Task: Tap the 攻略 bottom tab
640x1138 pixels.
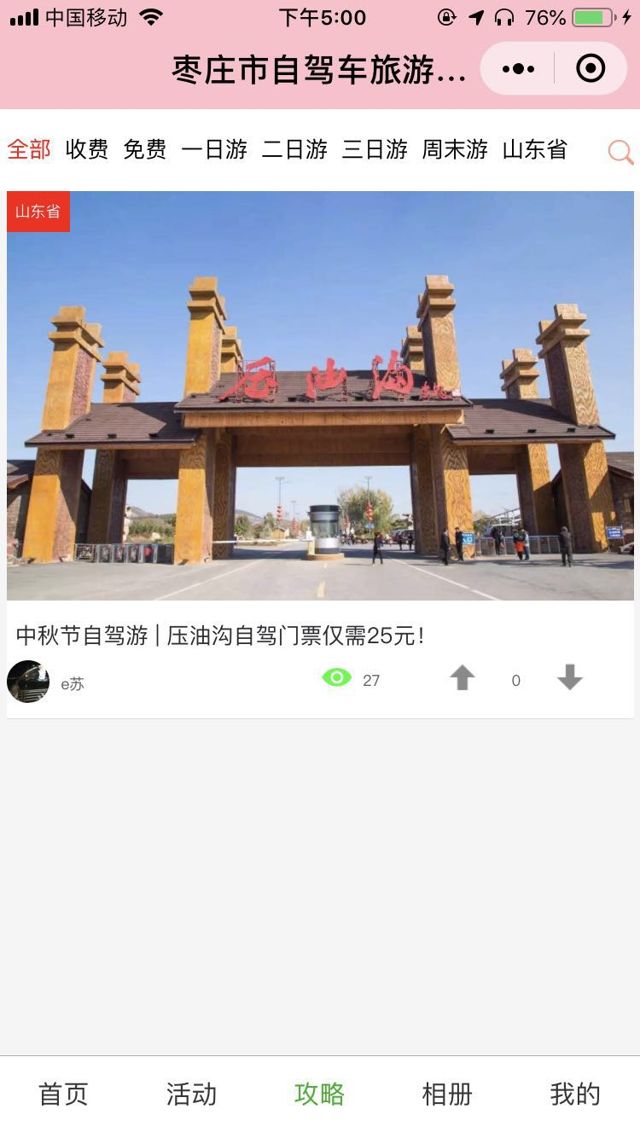Action: click(x=319, y=1094)
